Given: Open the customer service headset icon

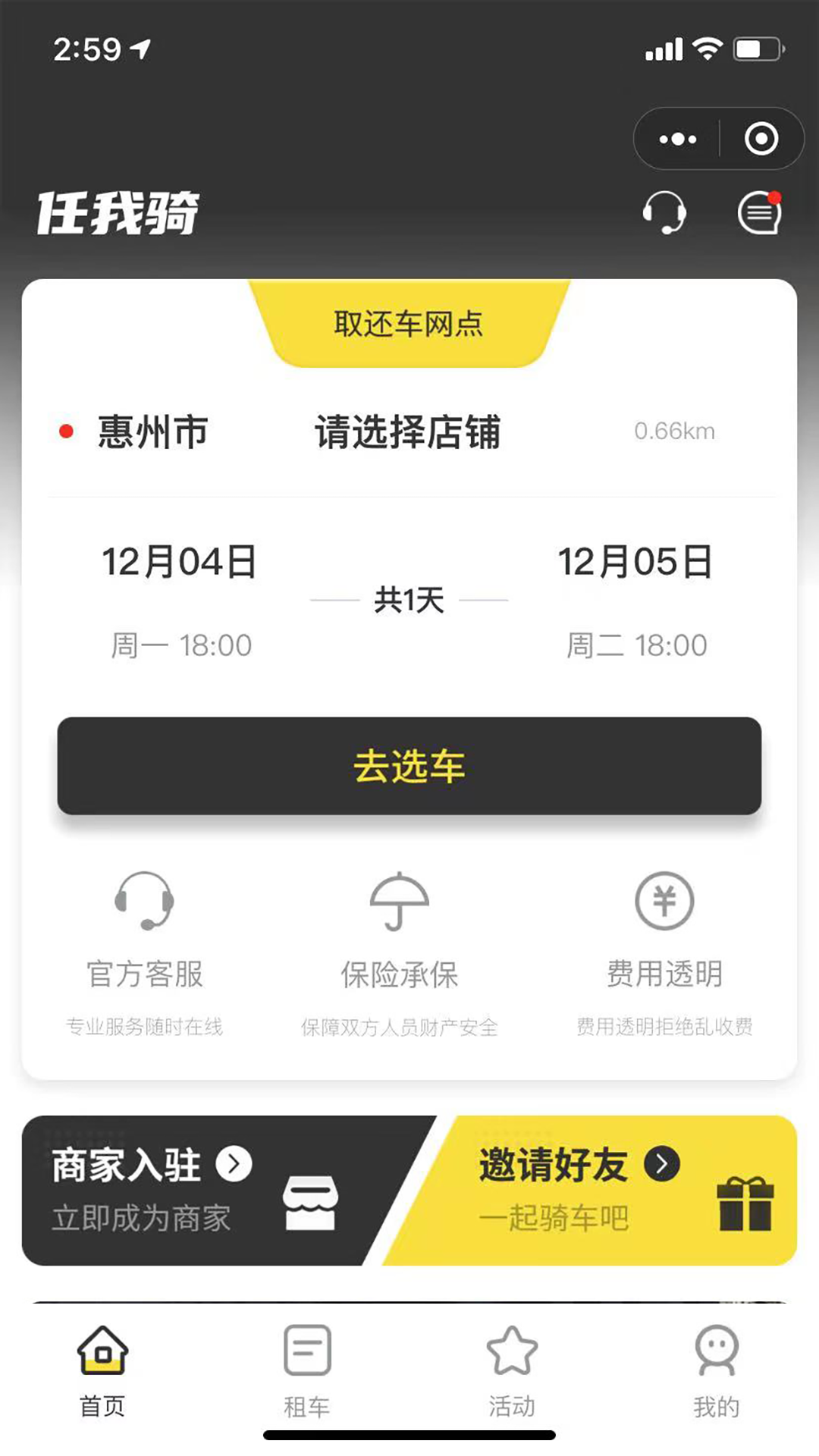Looking at the screenshot, I should pyautogui.click(x=664, y=214).
